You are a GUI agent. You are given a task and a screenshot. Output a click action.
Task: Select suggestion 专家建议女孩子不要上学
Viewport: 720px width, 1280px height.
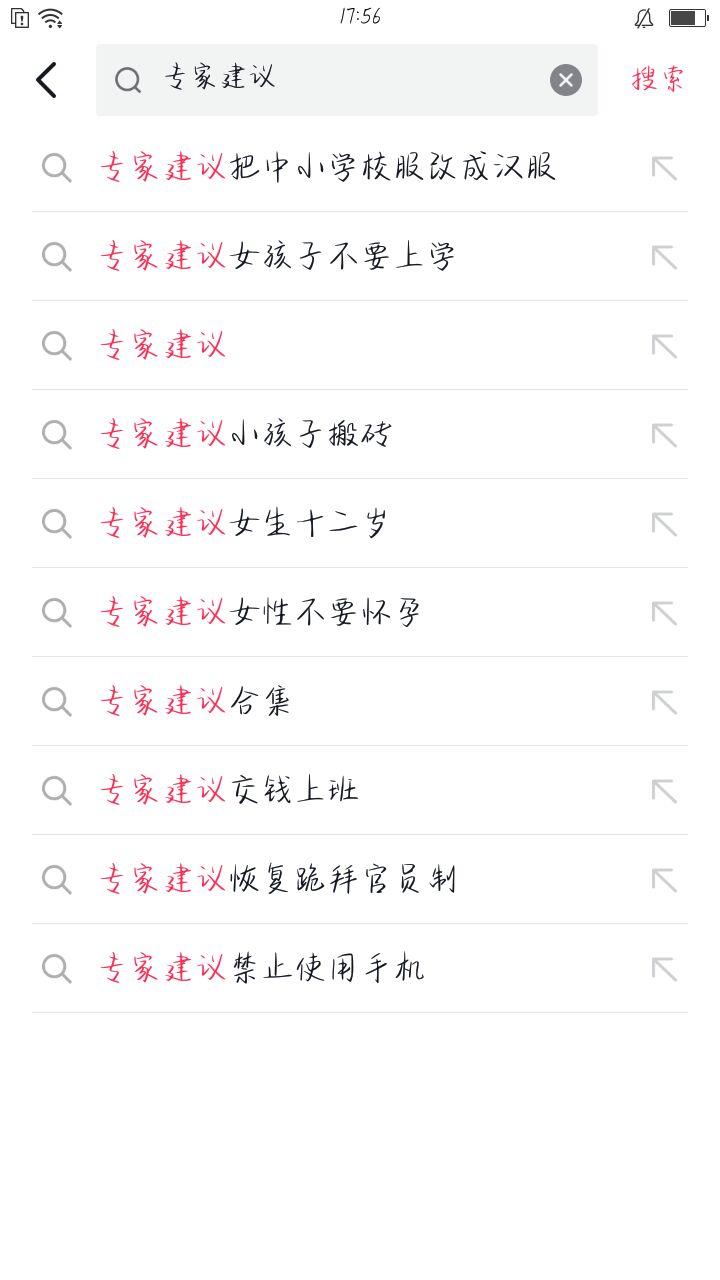(x=360, y=257)
